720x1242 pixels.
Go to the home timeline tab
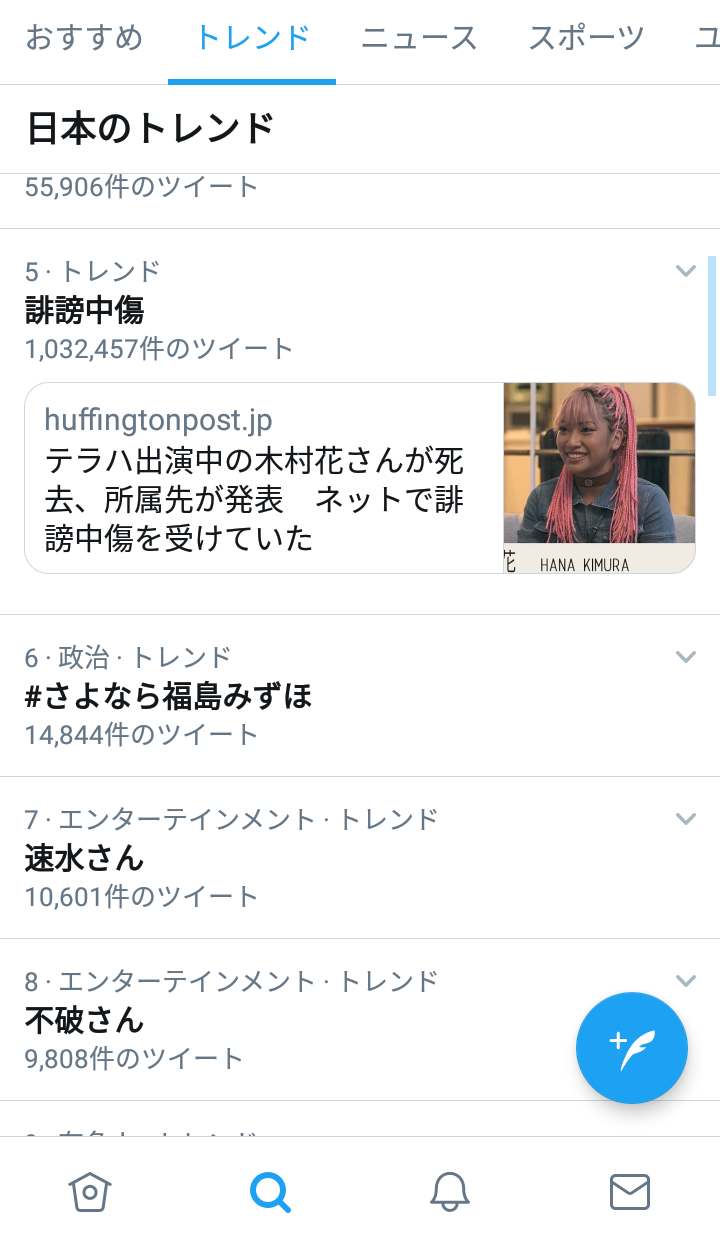[90, 1191]
